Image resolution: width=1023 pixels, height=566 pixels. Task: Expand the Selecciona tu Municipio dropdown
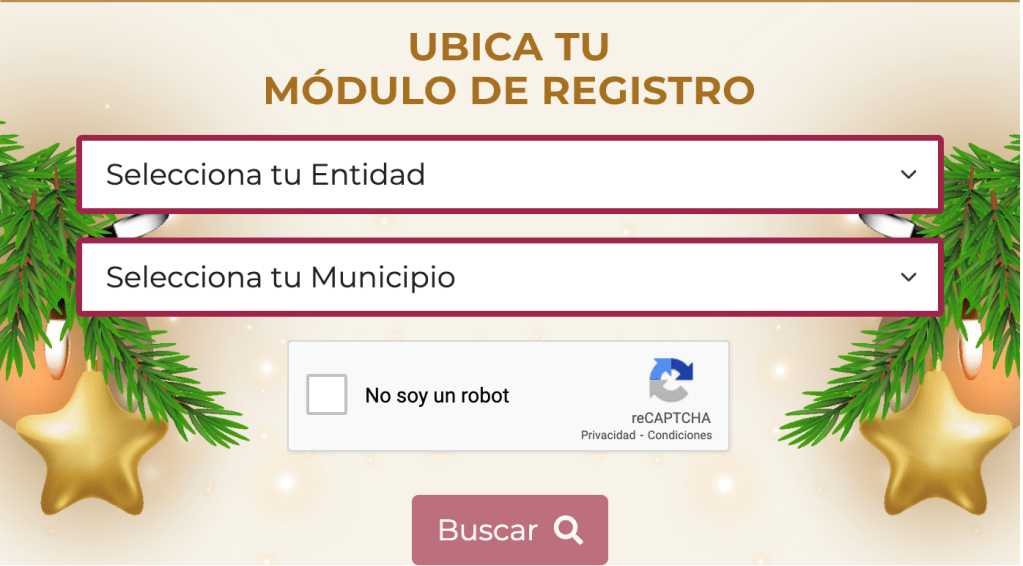(x=509, y=277)
